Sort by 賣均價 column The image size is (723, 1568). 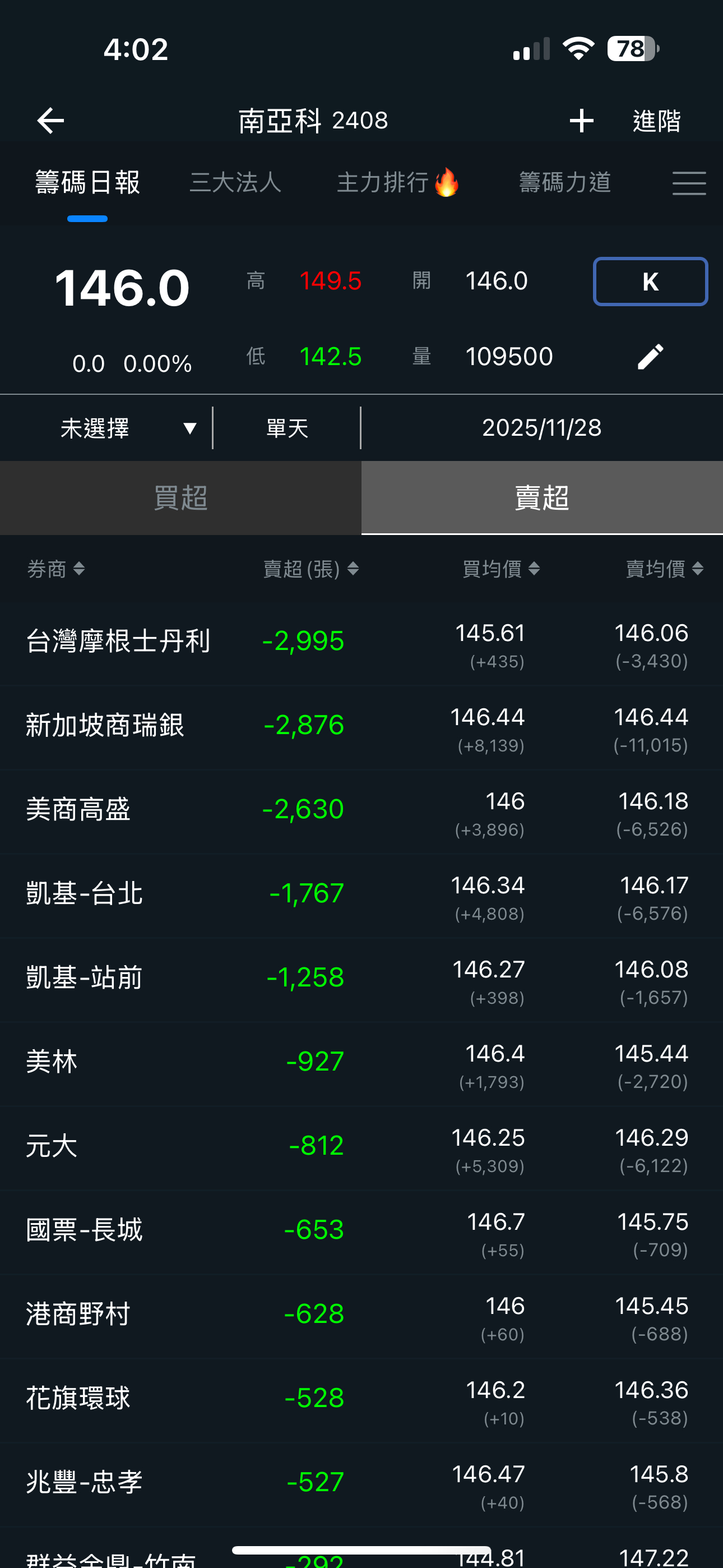click(665, 569)
